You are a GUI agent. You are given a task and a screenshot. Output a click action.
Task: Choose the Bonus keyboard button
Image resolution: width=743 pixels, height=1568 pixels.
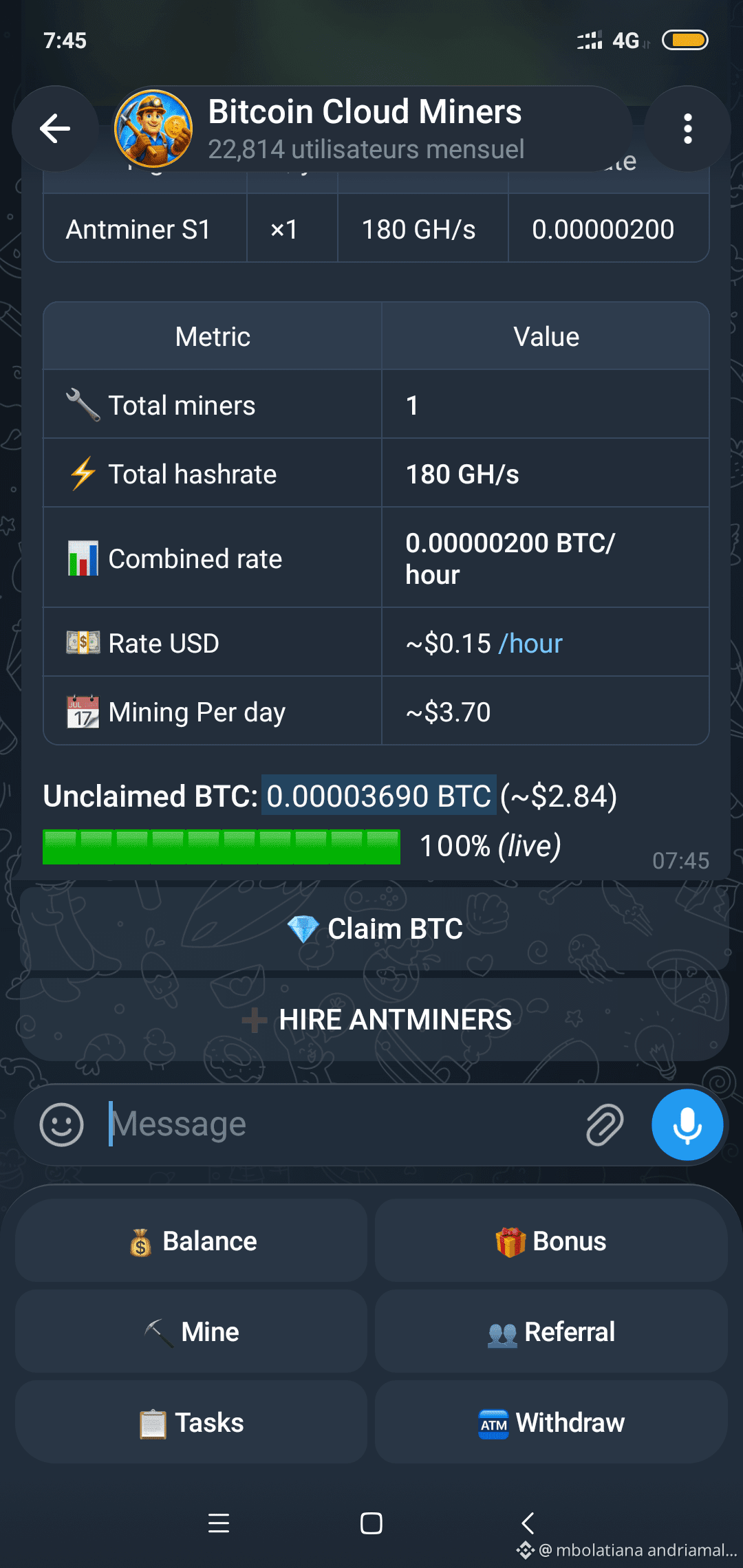[x=551, y=1241]
